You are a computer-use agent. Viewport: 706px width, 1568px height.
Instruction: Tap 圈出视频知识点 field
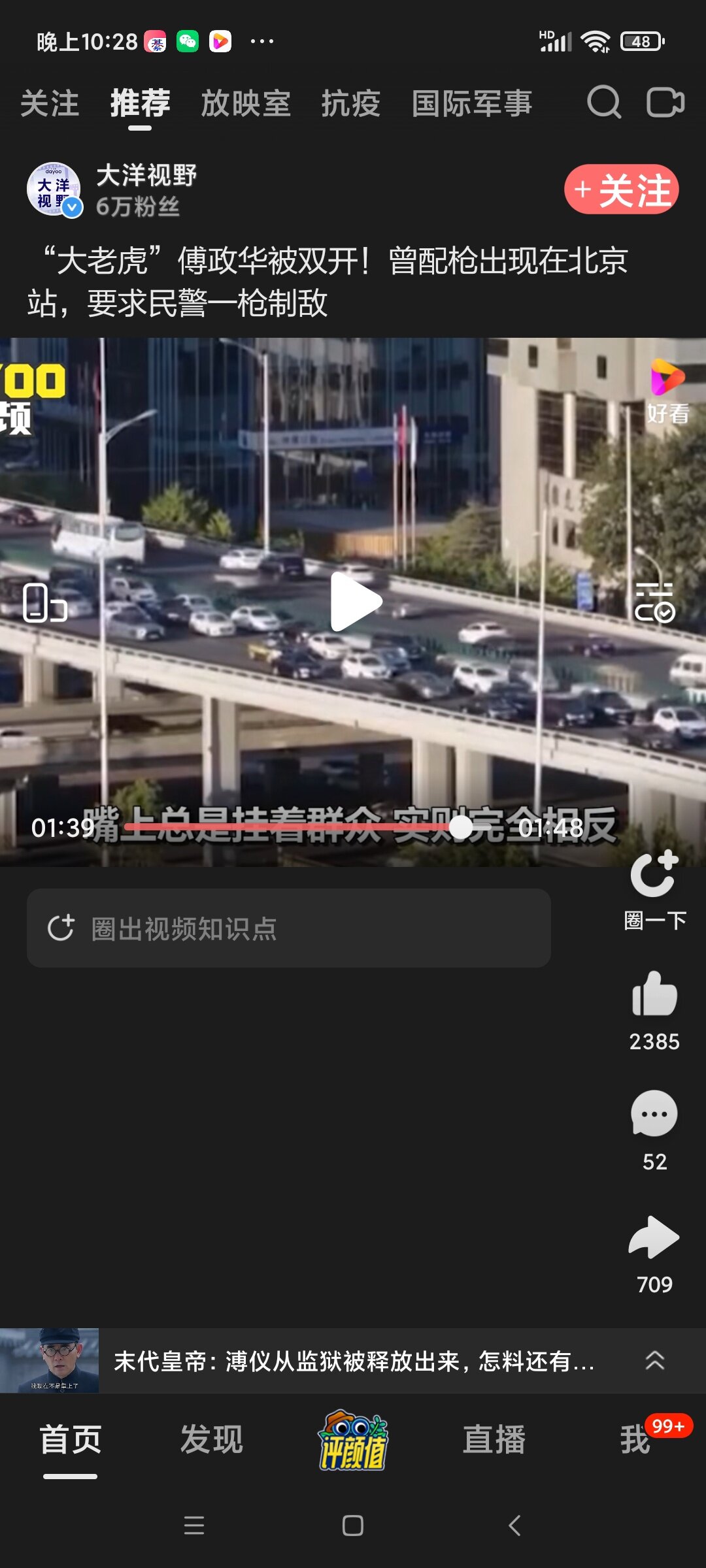point(288,928)
